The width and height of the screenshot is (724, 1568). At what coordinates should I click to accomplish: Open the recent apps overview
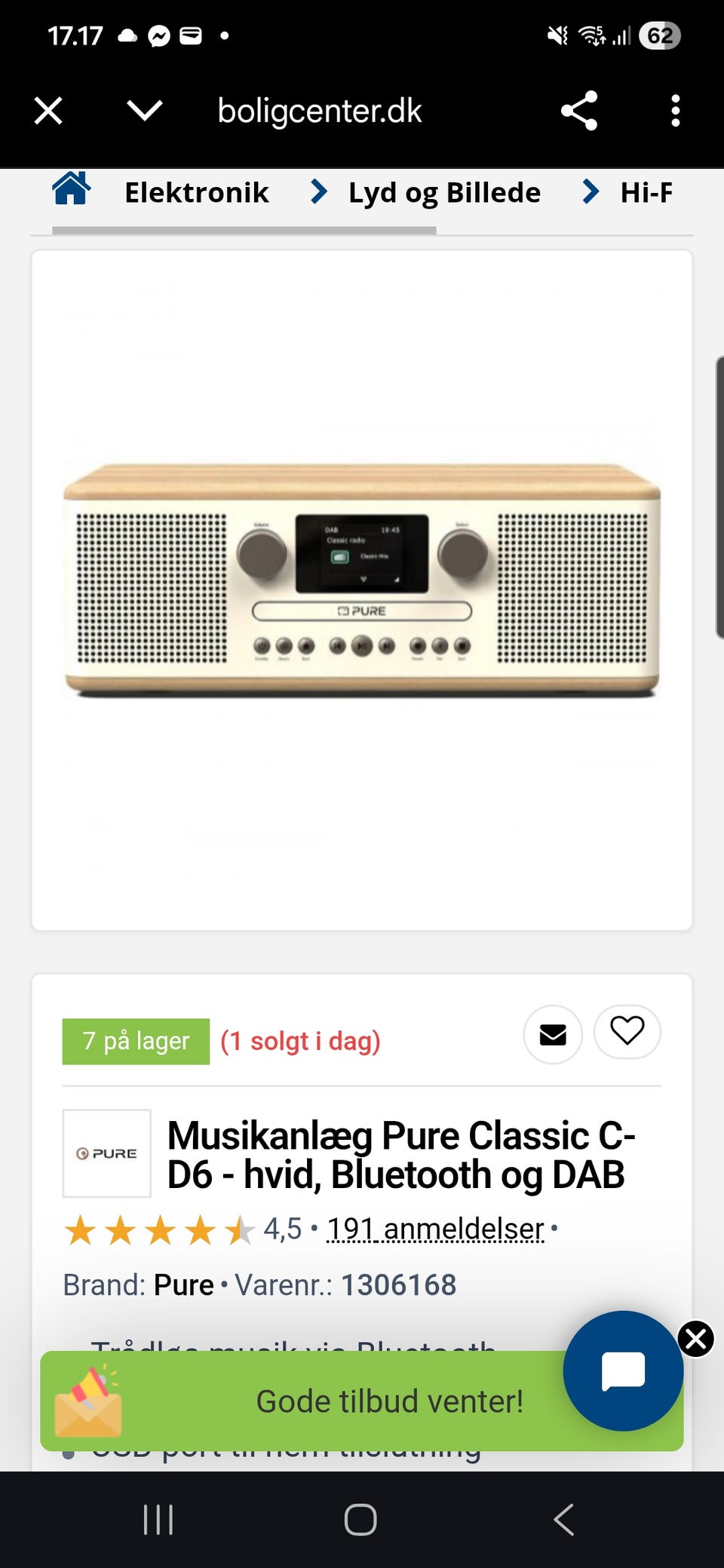(x=158, y=1519)
